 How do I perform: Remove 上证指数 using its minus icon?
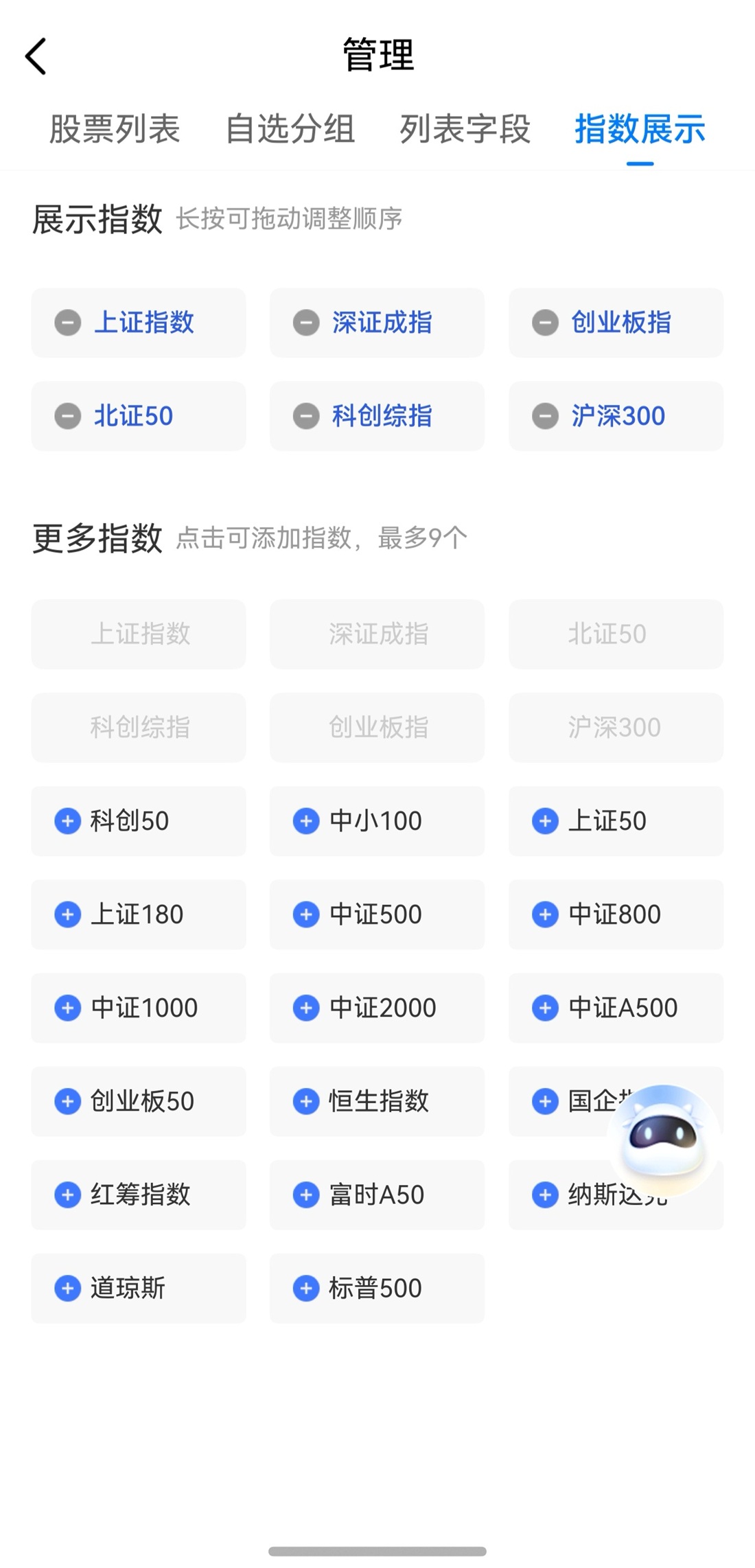67,323
